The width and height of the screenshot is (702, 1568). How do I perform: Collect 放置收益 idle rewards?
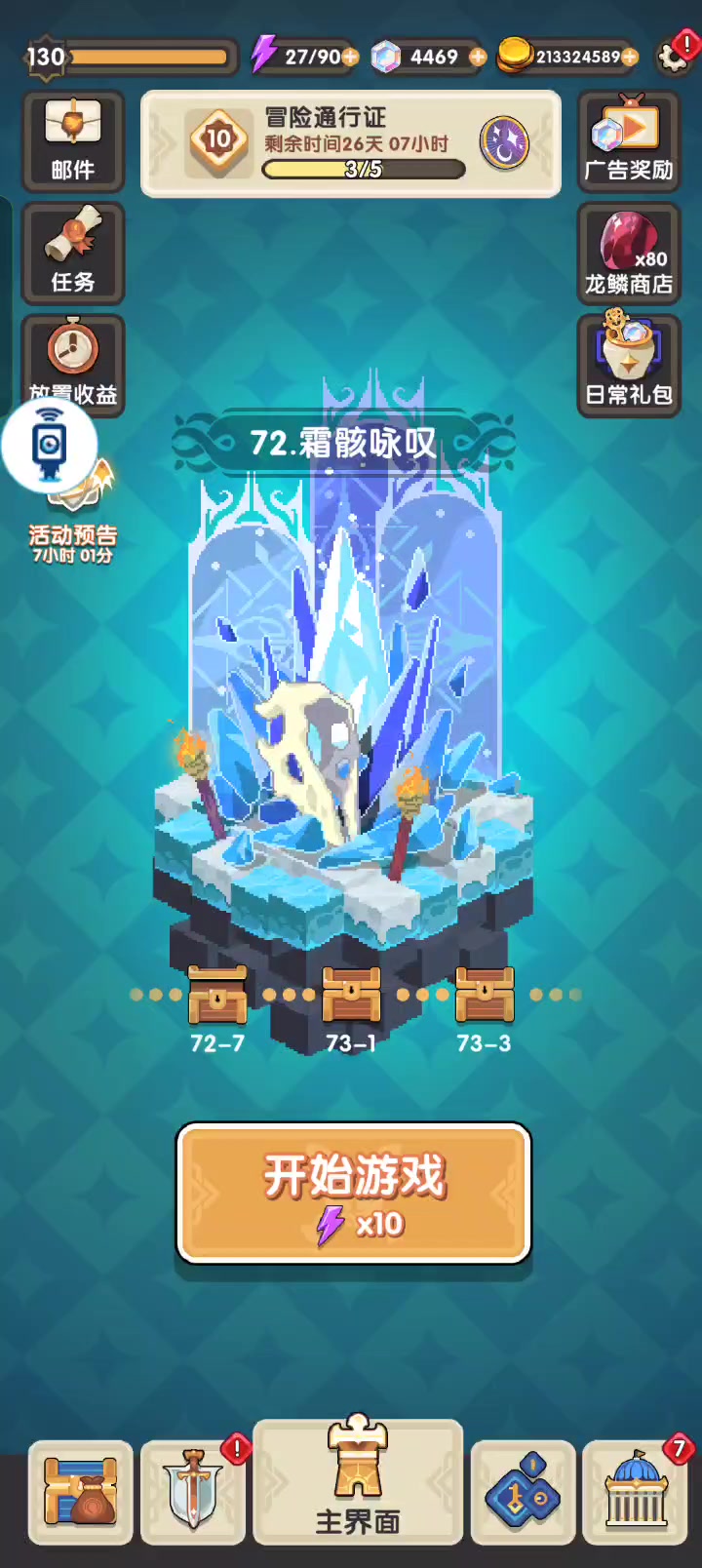click(73, 363)
